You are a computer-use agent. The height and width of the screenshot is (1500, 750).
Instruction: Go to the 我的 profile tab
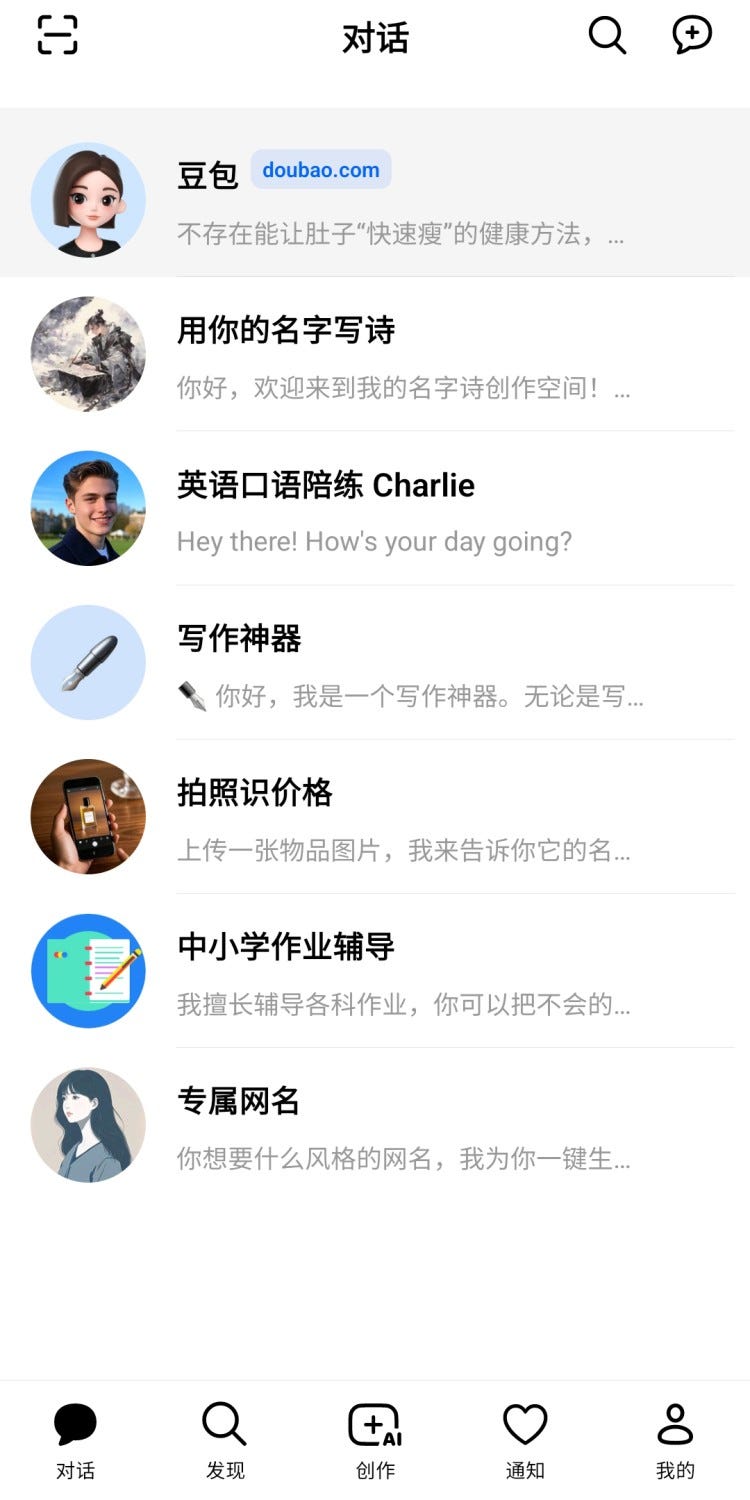point(675,1440)
